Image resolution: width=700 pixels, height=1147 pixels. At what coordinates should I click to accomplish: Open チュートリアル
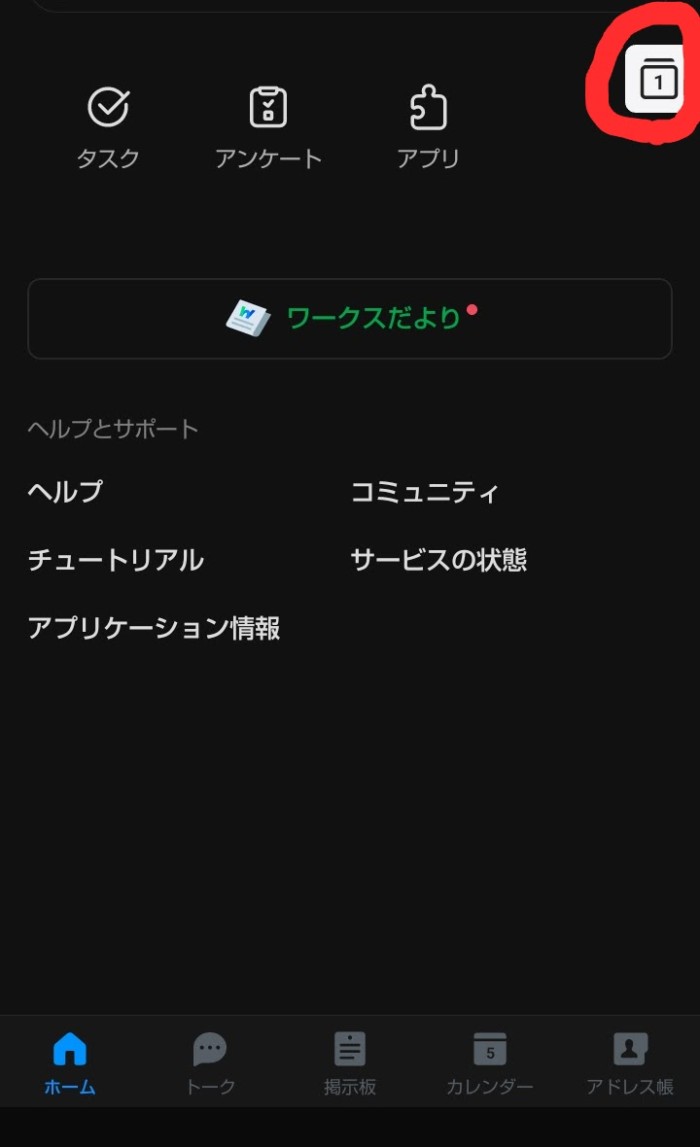(x=116, y=560)
